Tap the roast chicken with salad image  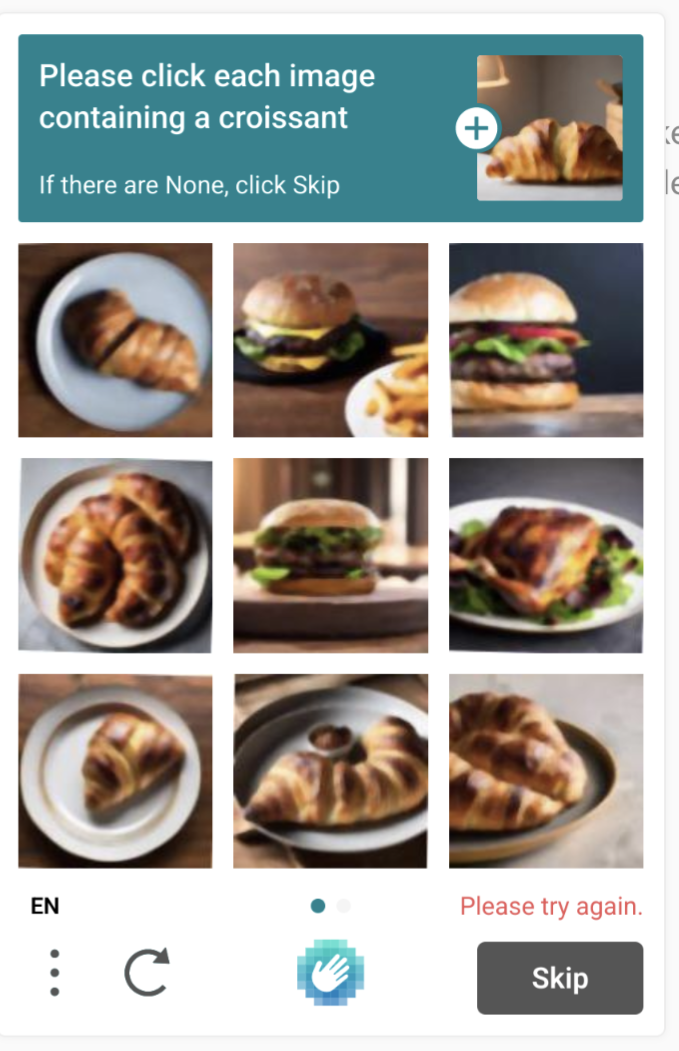point(546,555)
